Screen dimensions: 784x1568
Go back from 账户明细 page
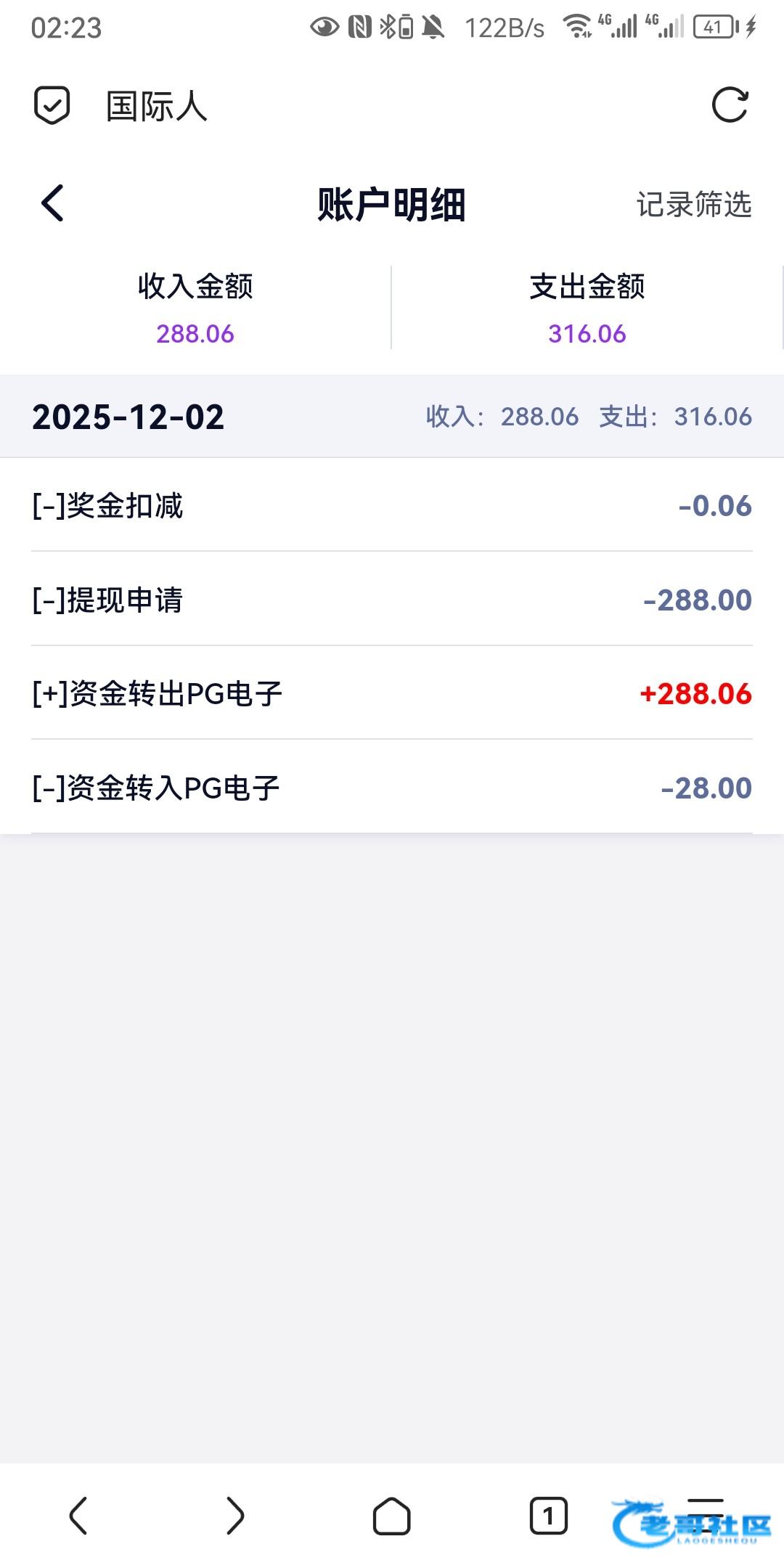pos(53,203)
